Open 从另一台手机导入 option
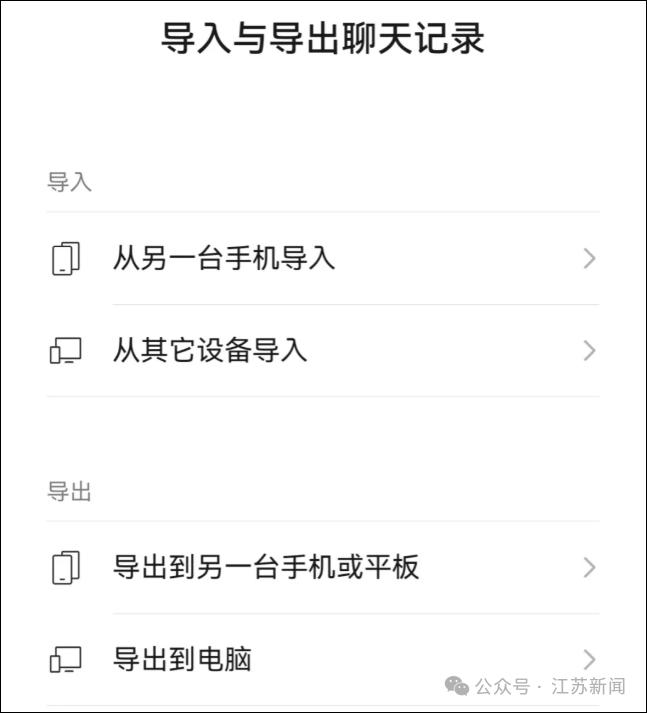This screenshot has width=647, height=713. pos(224,259)
